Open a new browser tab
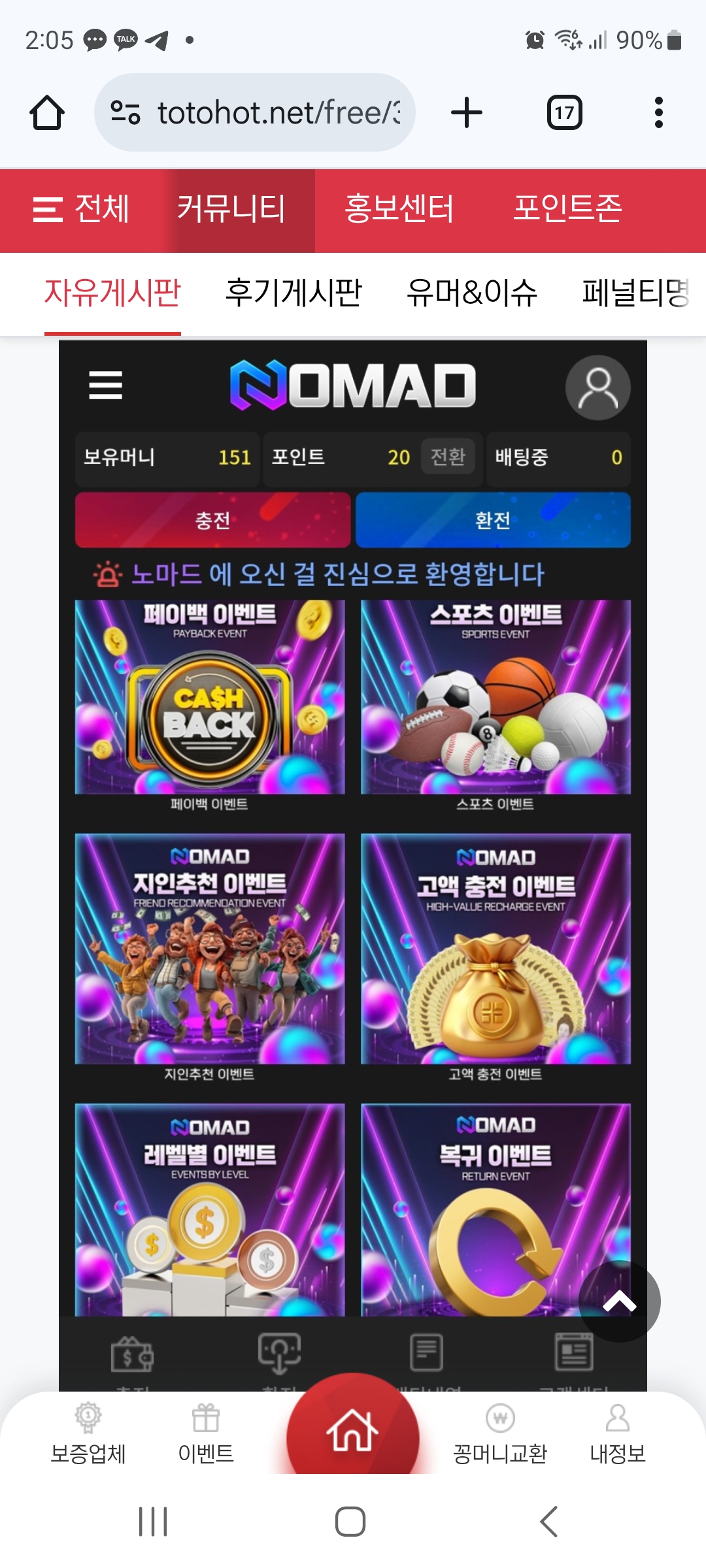Viewport: 706px width, 1568px height. [x=467, y=113]
